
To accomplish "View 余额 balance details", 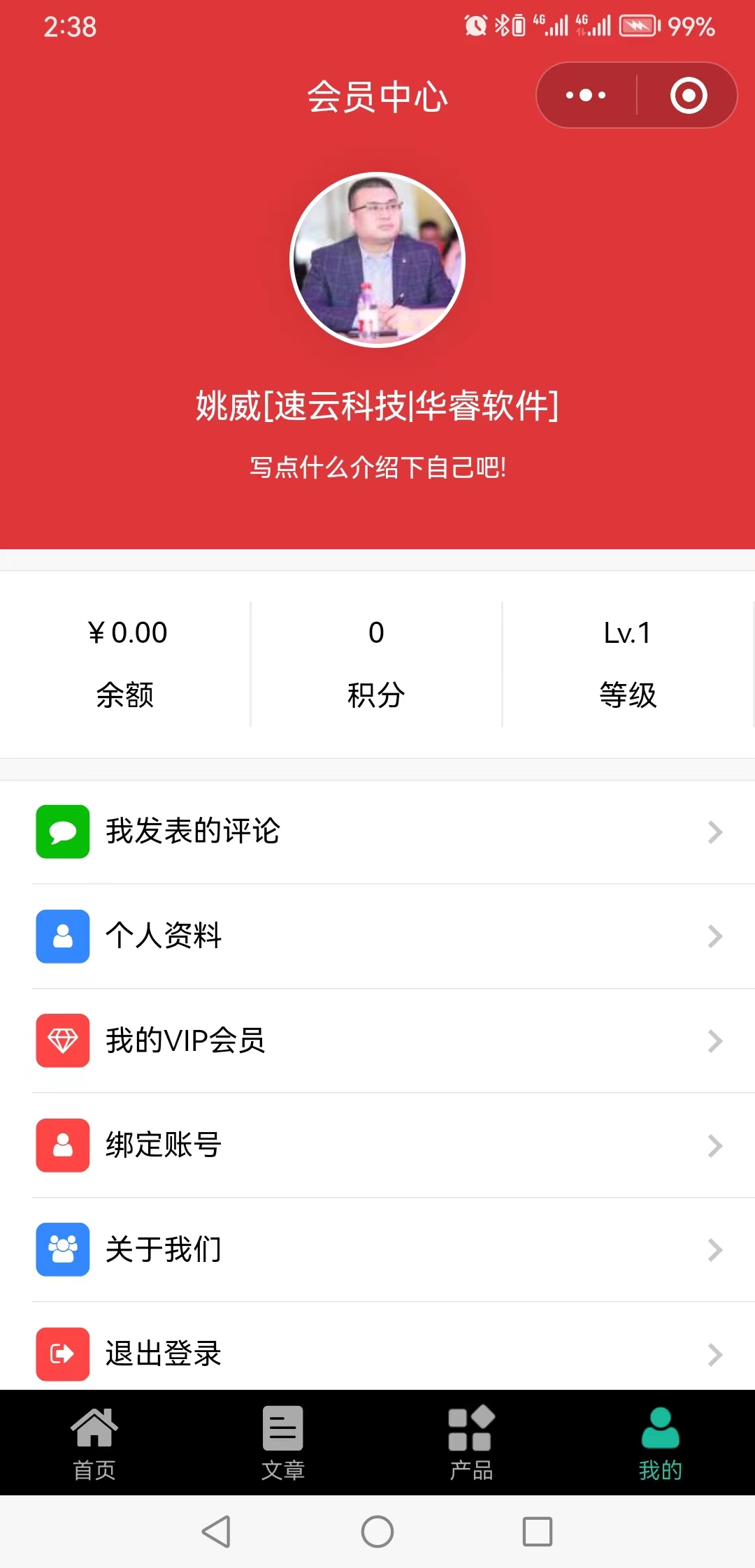I will tap(126, 664).
